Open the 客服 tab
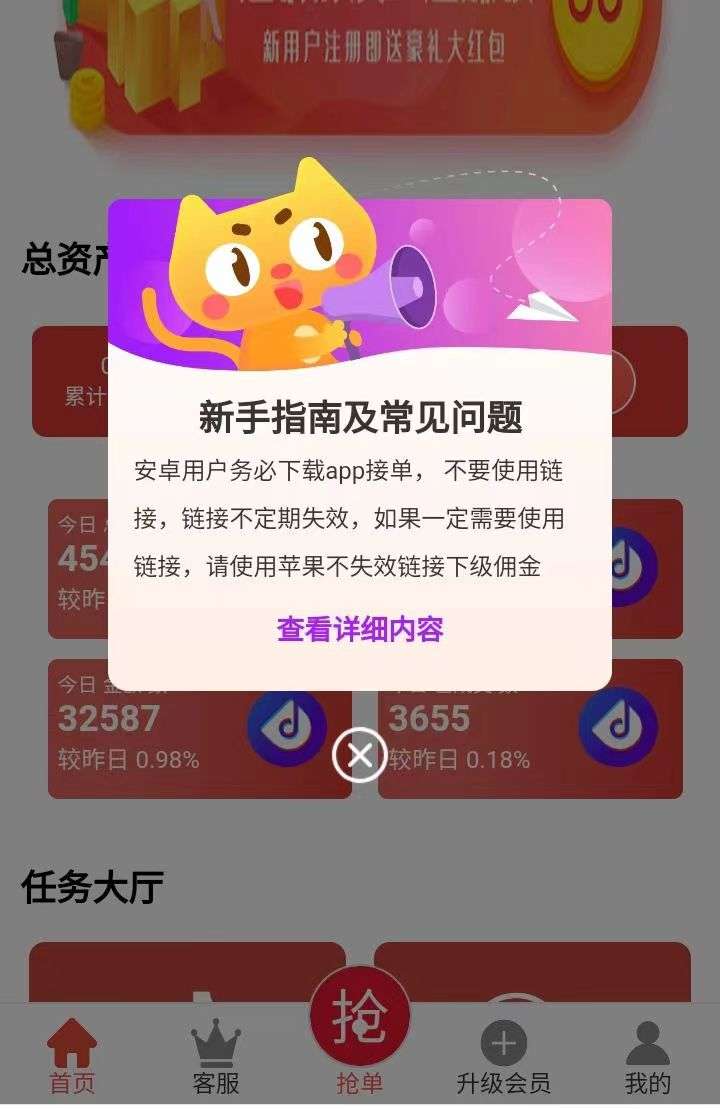Image resolution: width=720 pixels, height=1109 pixels. click(216, 1056)
